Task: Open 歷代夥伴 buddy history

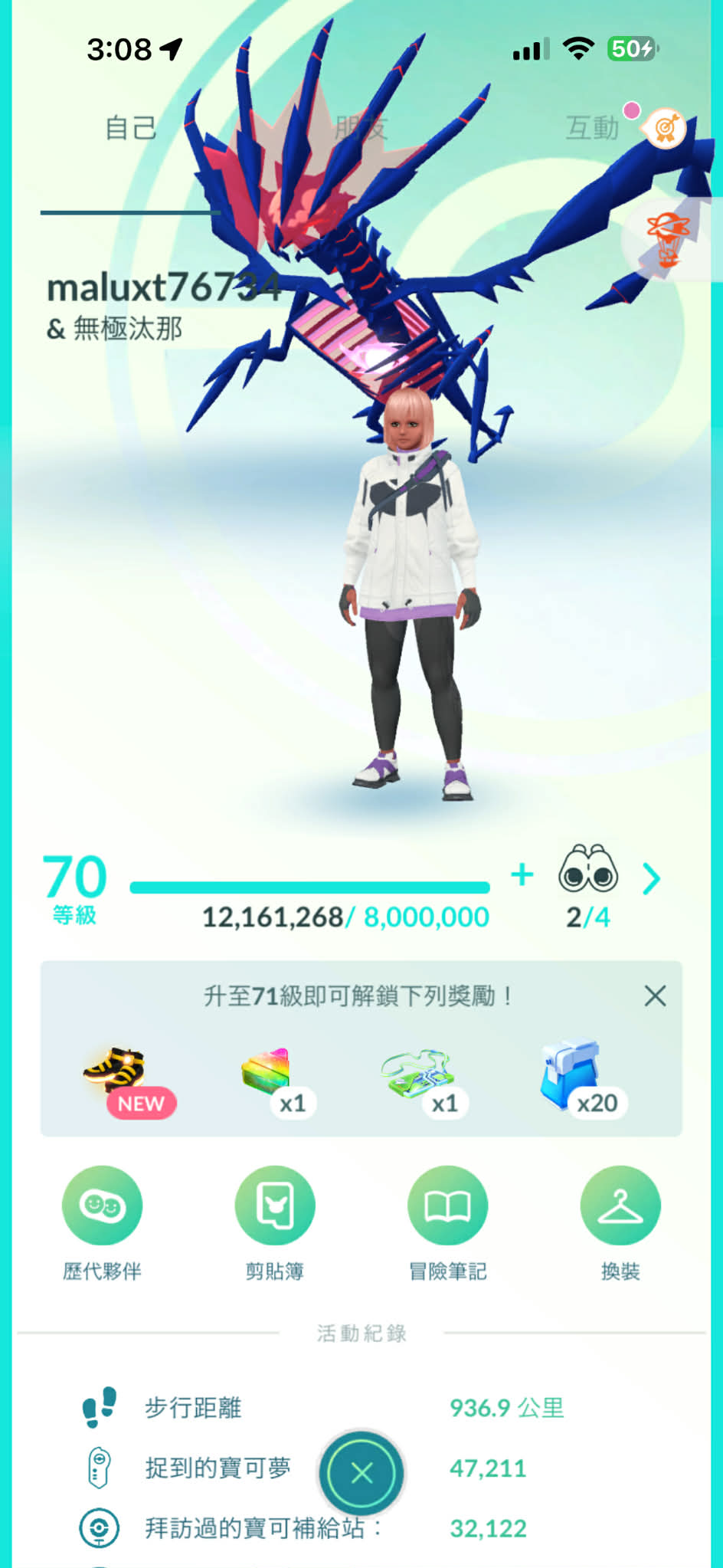Action: 102,1206
